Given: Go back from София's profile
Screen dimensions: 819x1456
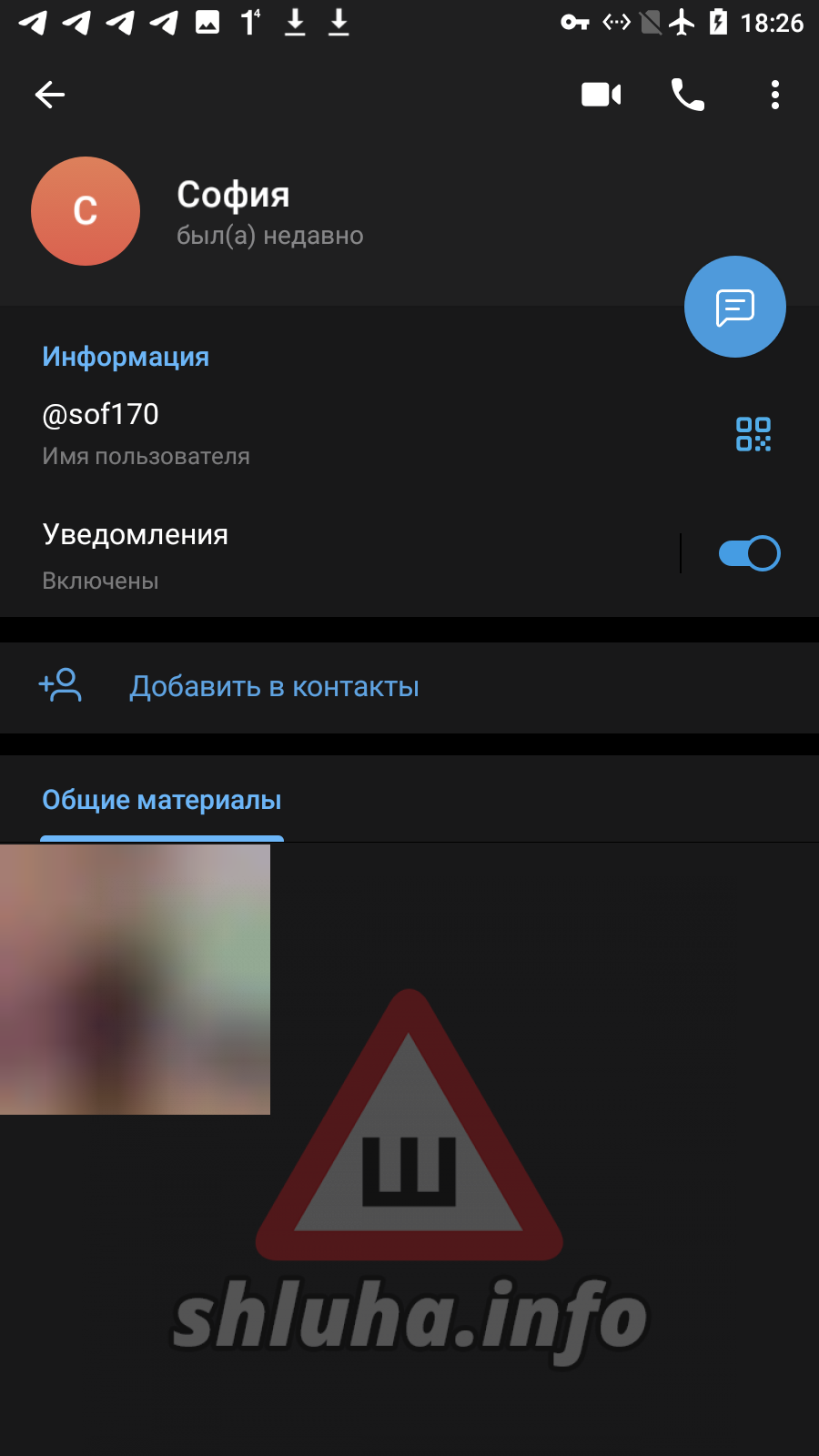Looking at the screenshot, I should (x=50, y=95).
